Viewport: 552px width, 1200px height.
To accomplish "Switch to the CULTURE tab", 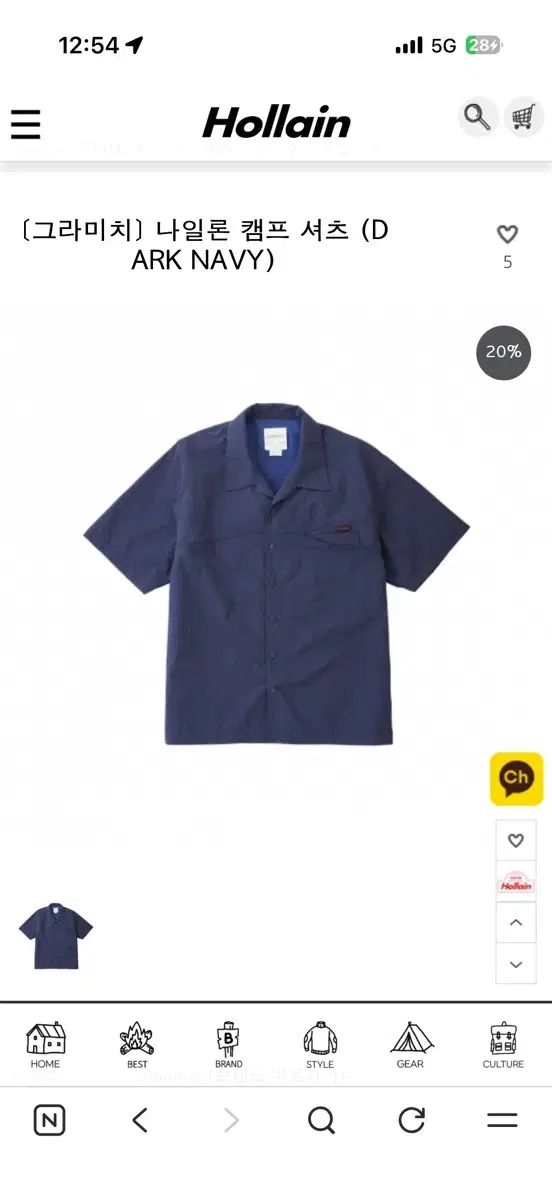I will 503,1045.
